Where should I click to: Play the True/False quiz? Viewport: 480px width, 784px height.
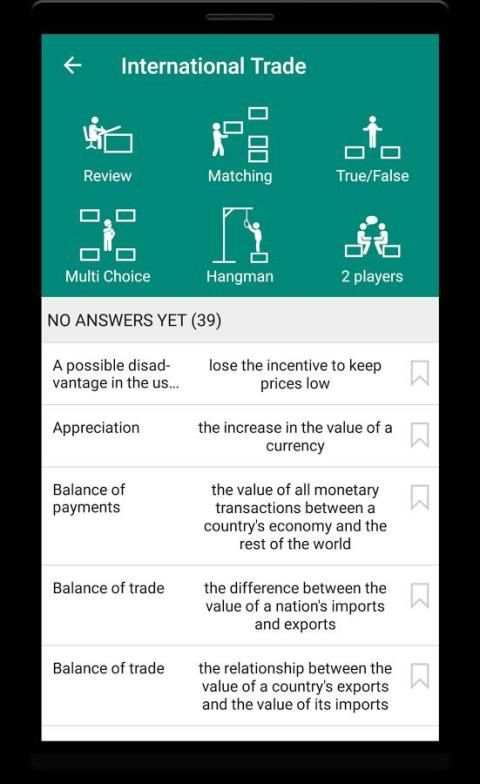pos(372,149)
